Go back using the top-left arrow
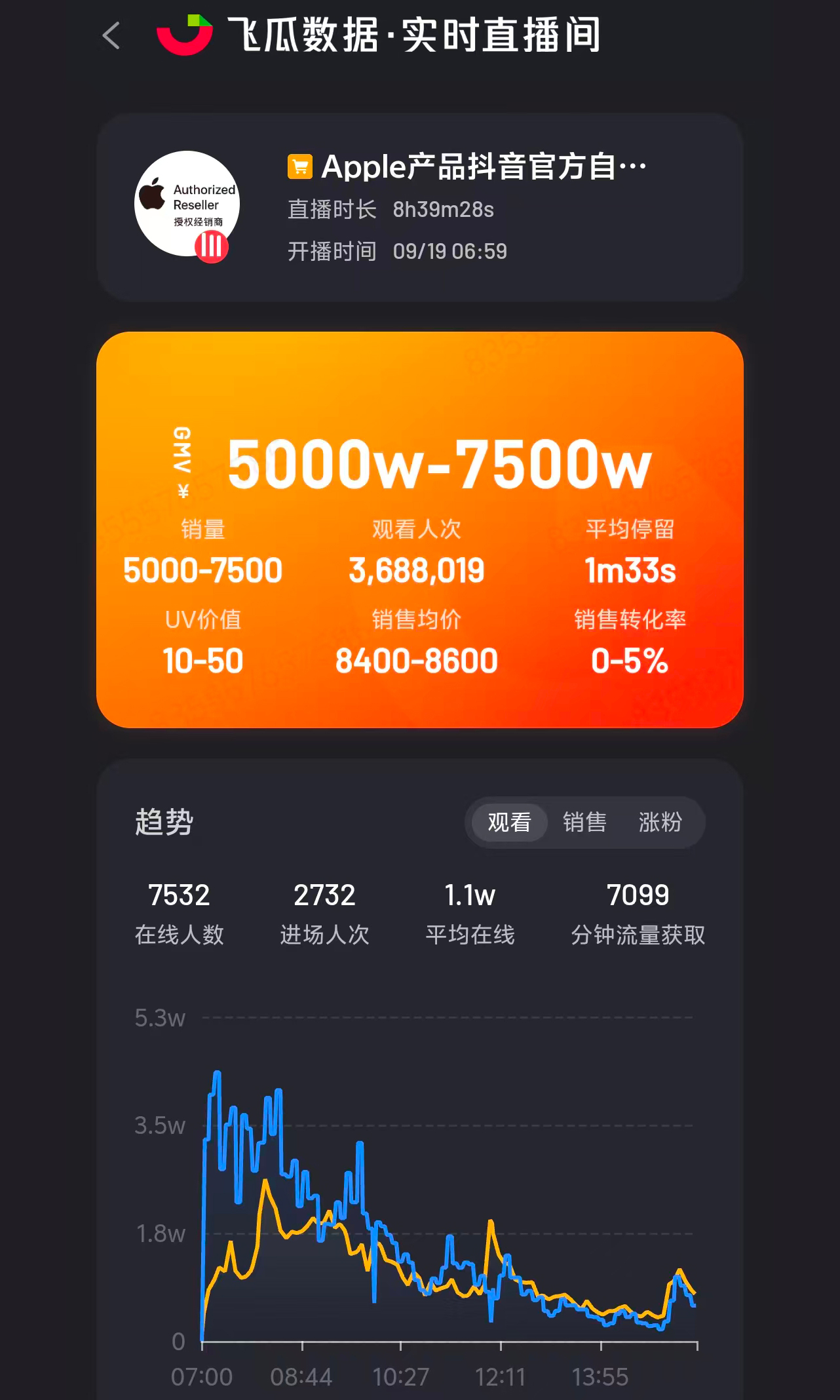Screen dimensions: 840x1400 pyautogui.click(x=111, y=35)
